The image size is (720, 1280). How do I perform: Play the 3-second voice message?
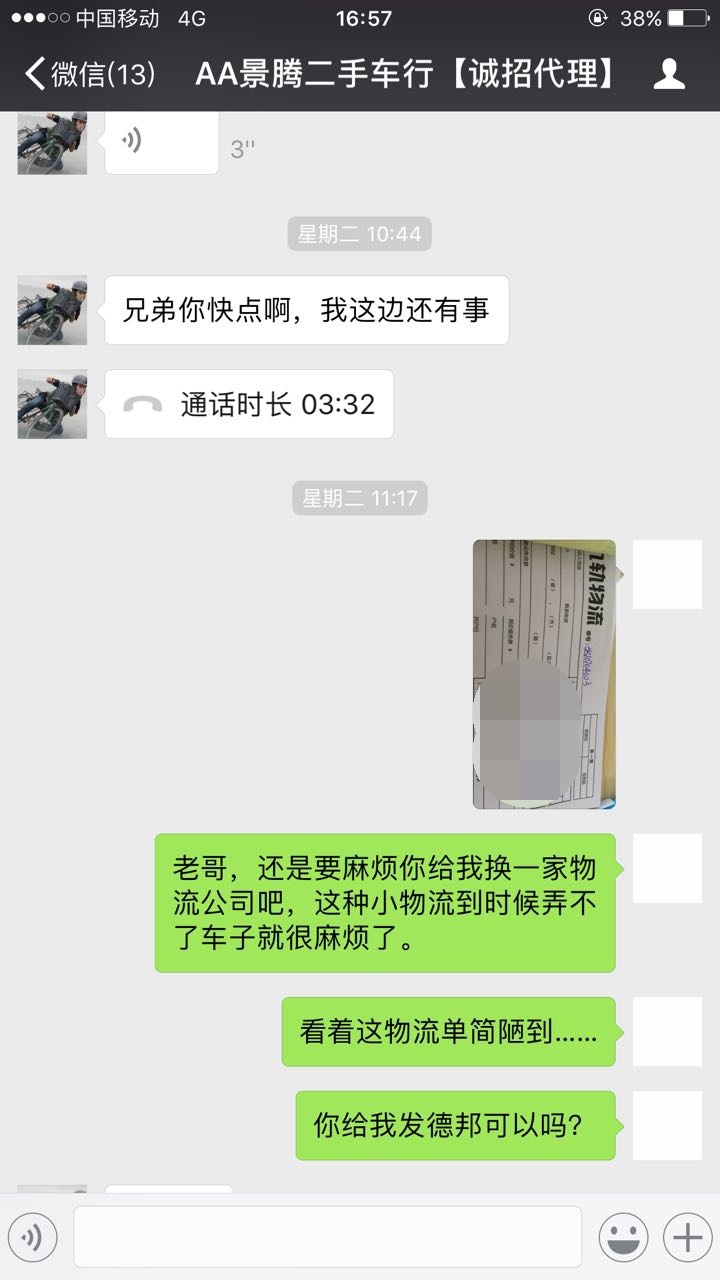click(x=161, y=142)
